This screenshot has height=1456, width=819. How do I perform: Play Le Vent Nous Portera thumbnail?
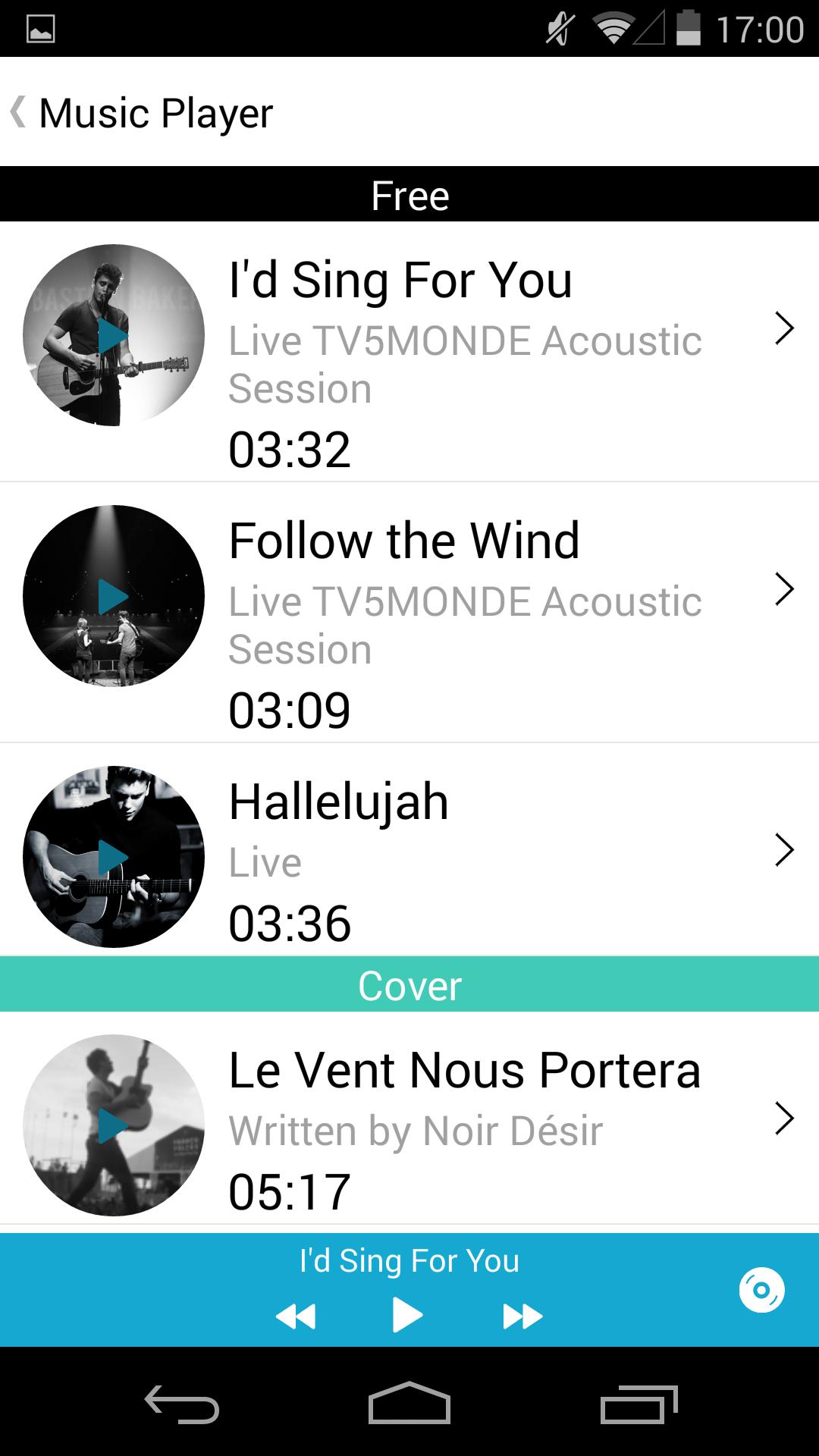tap(114, 1125)
